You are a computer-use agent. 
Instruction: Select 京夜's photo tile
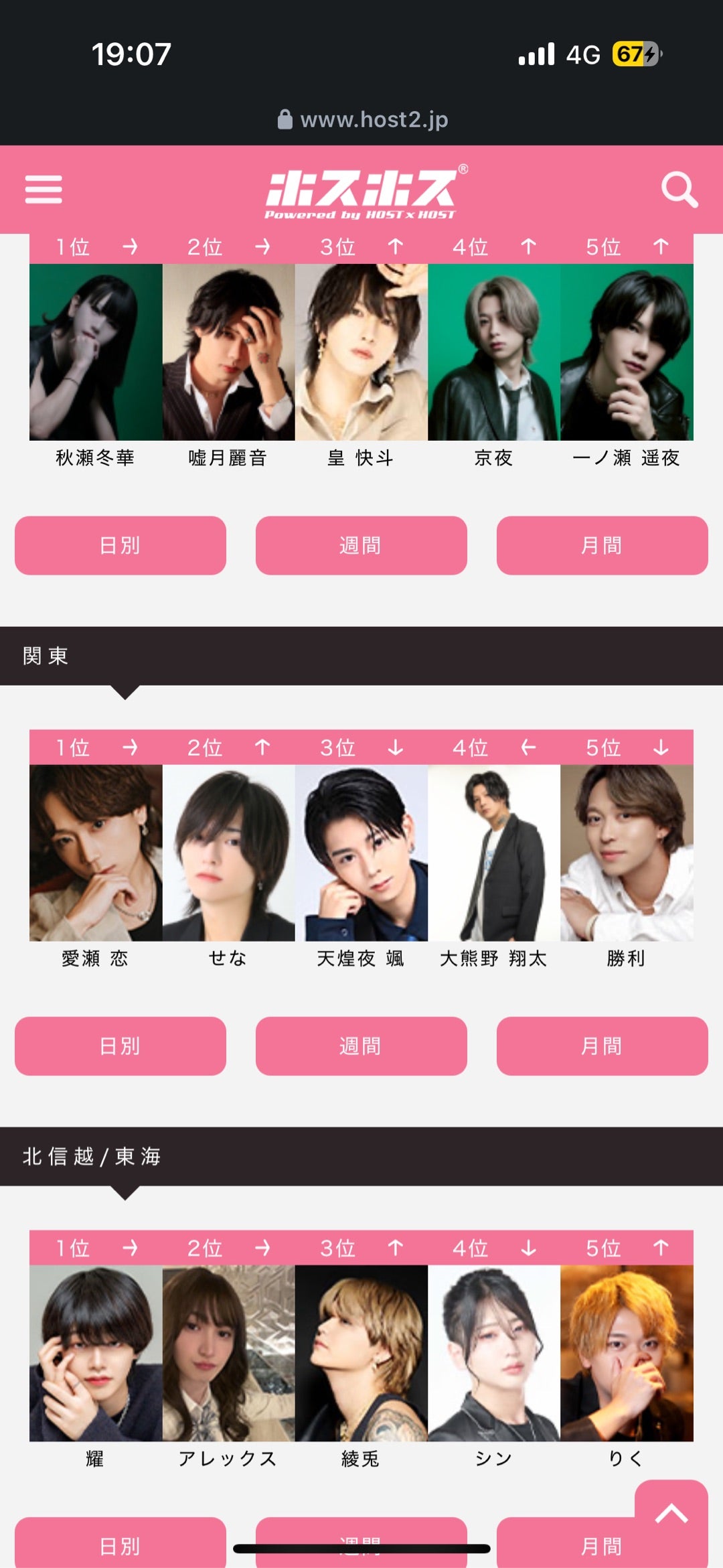[494, 352]
